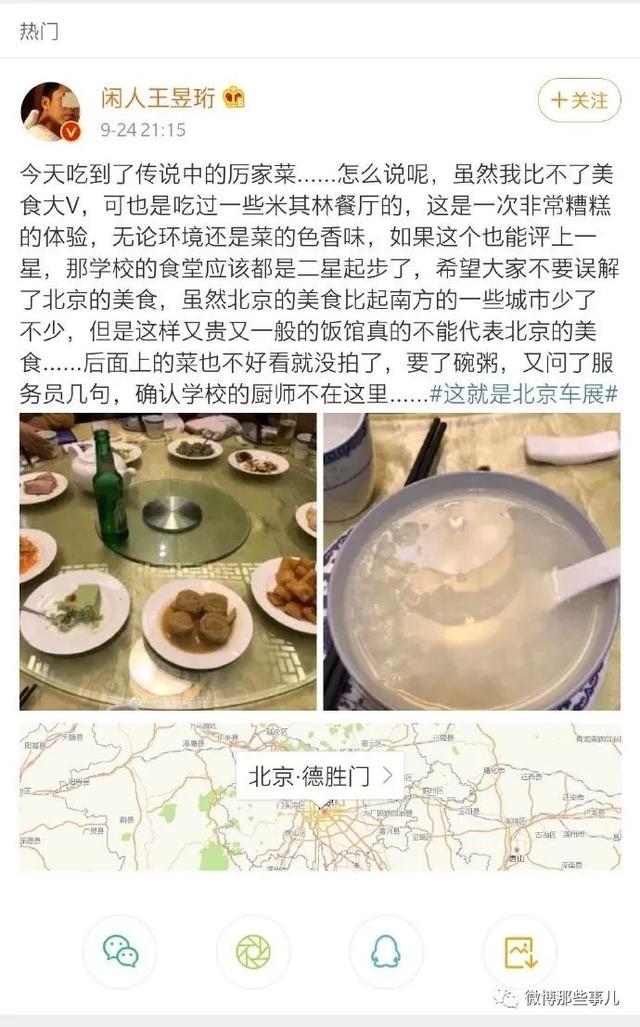Share the post to QQ
Viewport: 640px width, 1027px height.
coord(386,951)
